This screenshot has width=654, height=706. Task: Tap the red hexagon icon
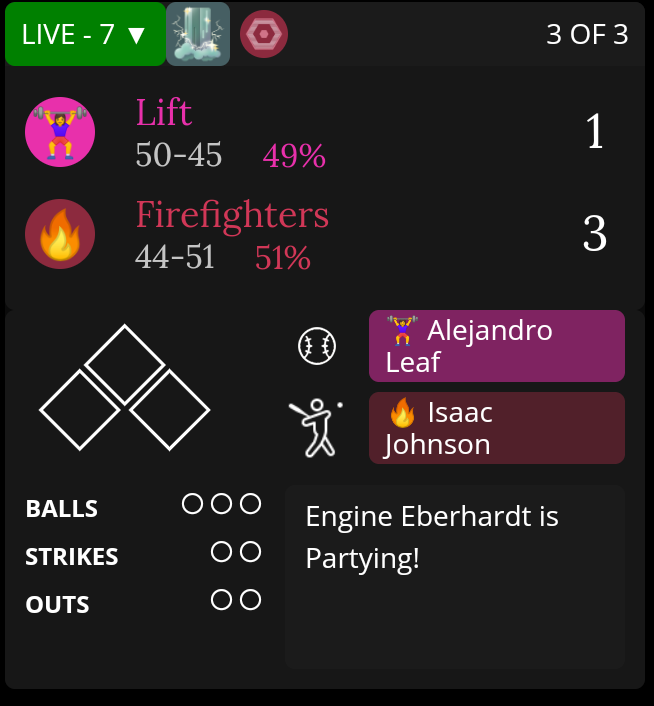click(264, 34)
